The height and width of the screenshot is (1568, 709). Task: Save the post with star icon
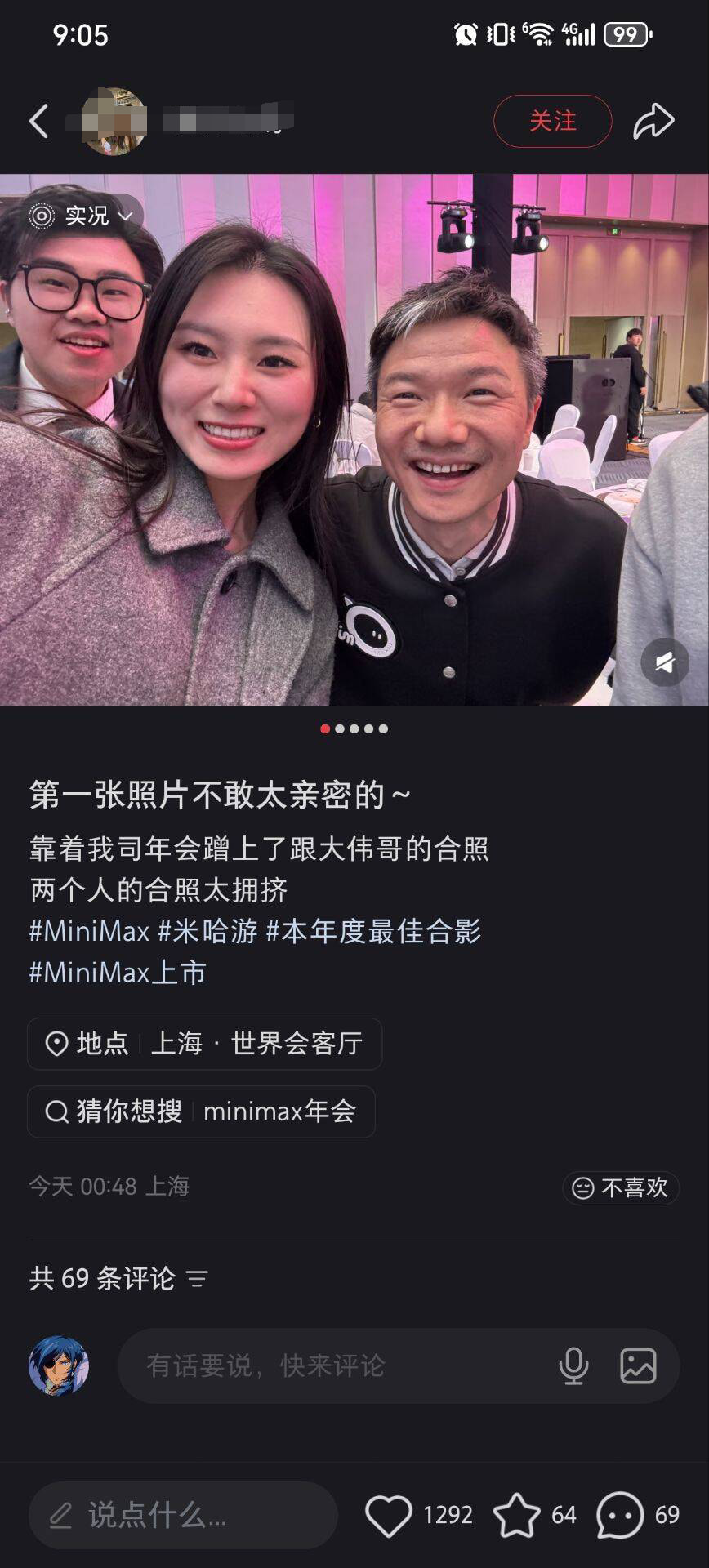click(517, 1516)
